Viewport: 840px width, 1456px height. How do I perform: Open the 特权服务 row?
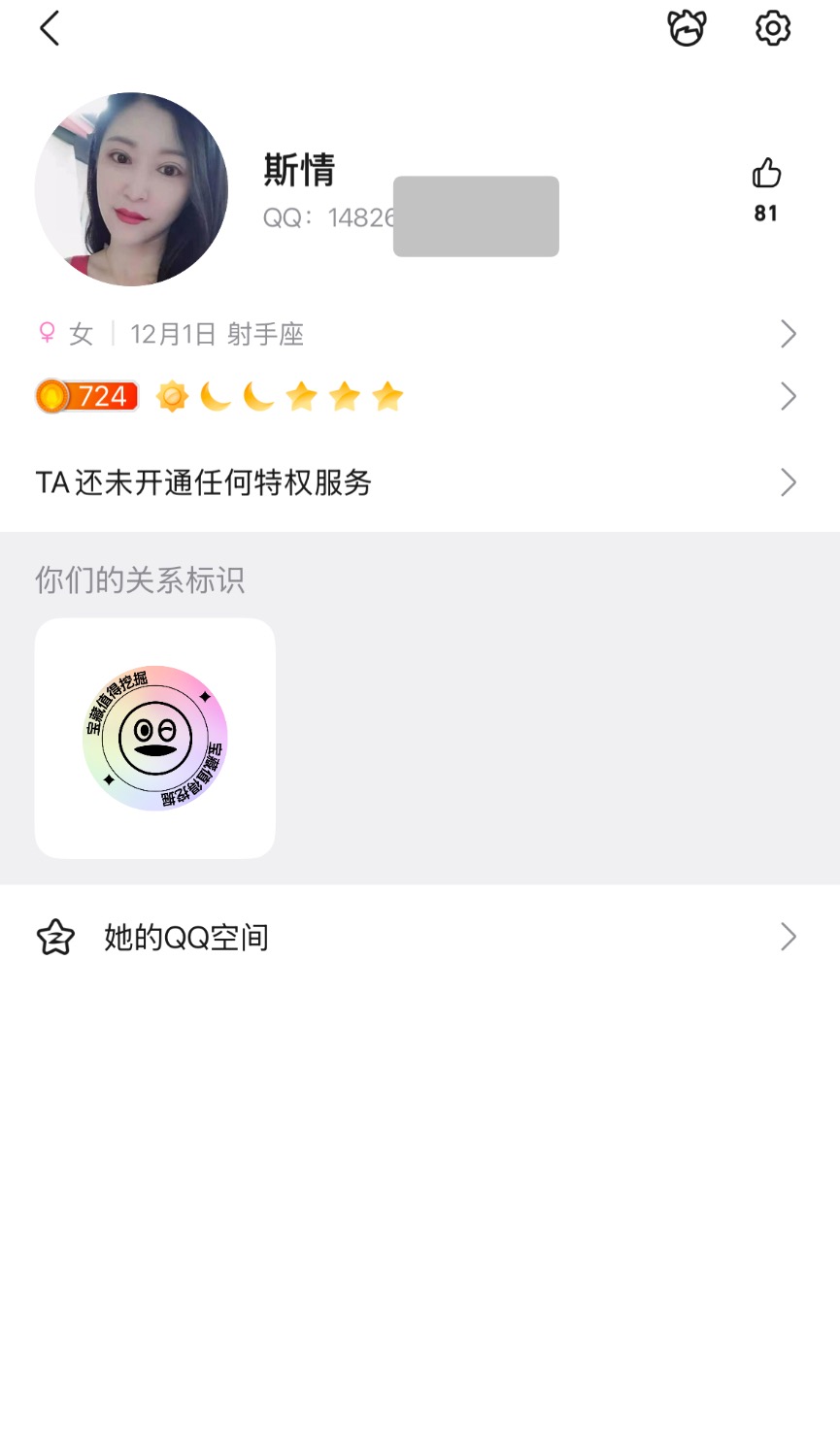[x=418, y=482]
